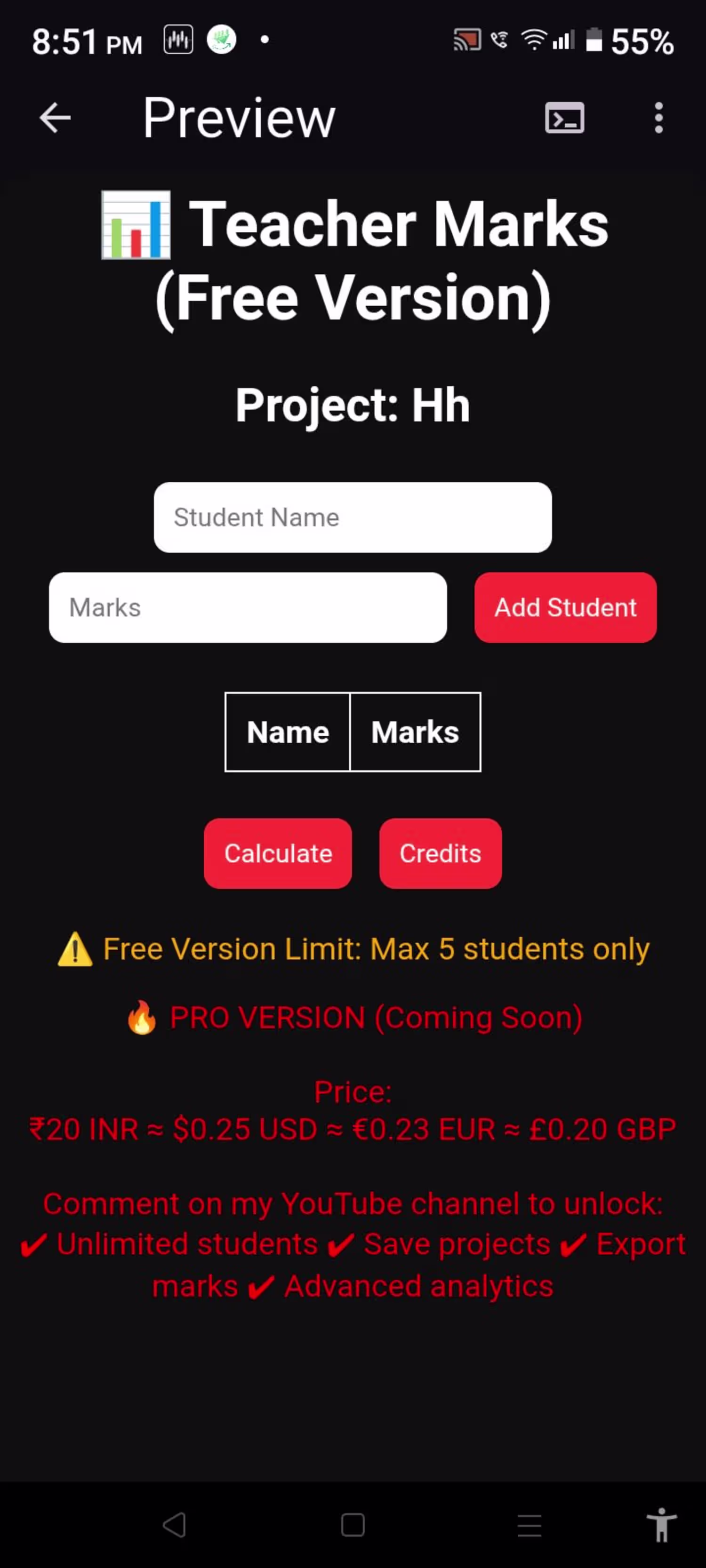706x1568 pixels.
Task: Open the Credits button
Action: click(441, 853)
